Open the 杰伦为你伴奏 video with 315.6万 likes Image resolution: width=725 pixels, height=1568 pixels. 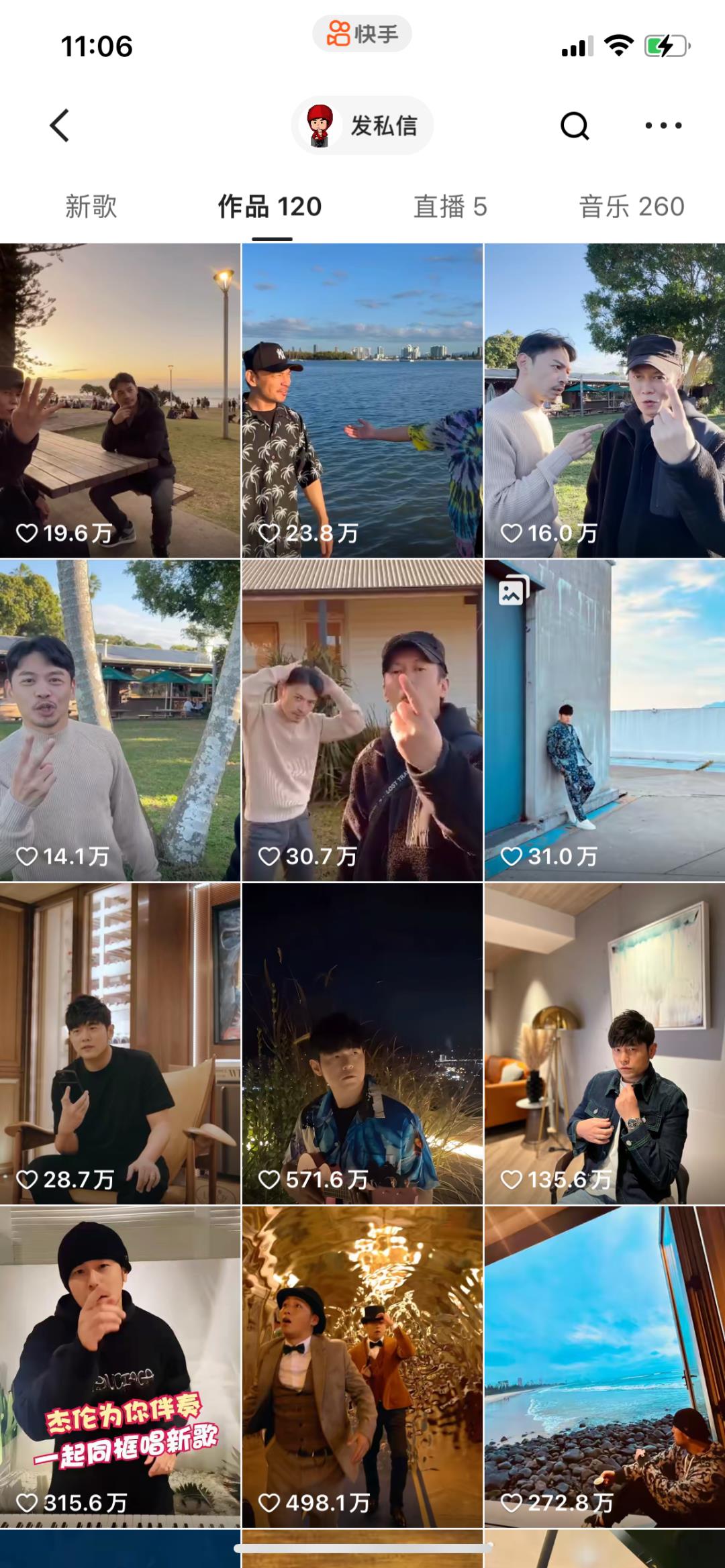[x=120, y=1367]
